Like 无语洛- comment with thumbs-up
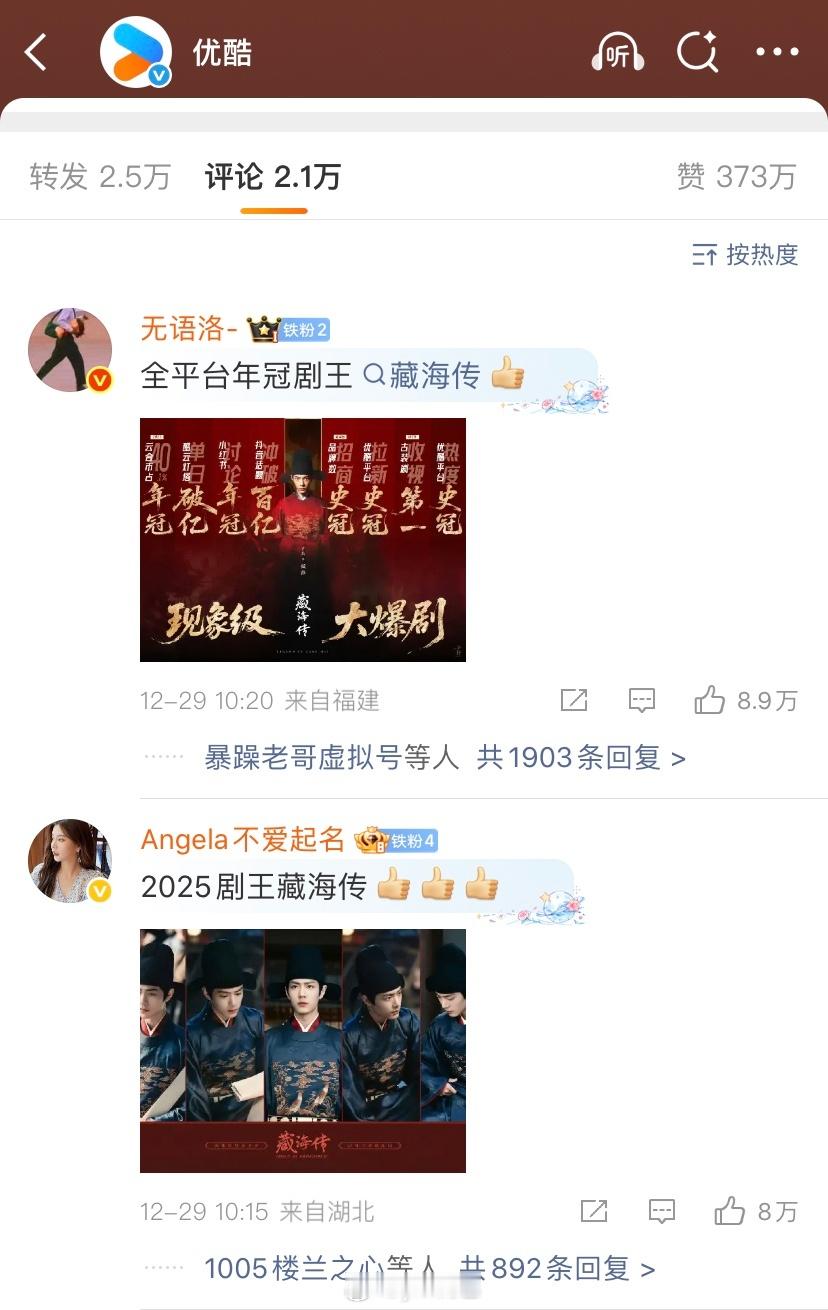Viewport: 828px width, 1310px height. (711, 700)
